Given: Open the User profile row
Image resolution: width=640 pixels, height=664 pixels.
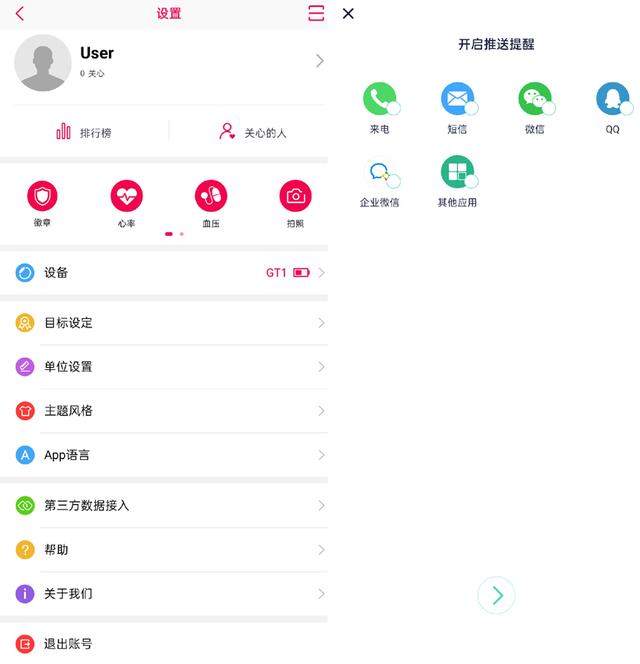Looking at the screenshot, I should click(x=168, y=61).
